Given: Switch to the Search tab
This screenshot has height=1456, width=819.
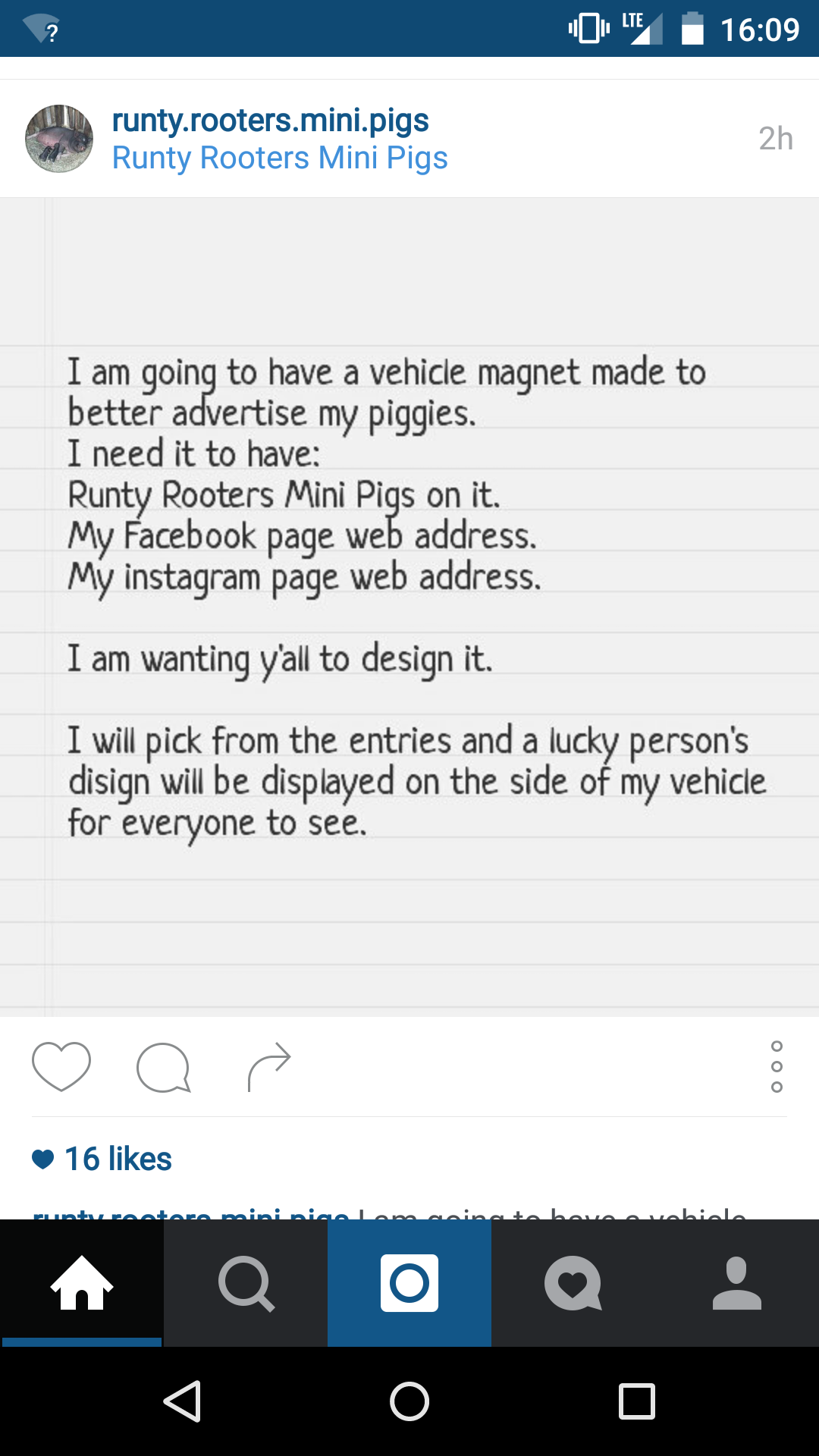Looking at the screenshot, I should tap(246, 1283).
